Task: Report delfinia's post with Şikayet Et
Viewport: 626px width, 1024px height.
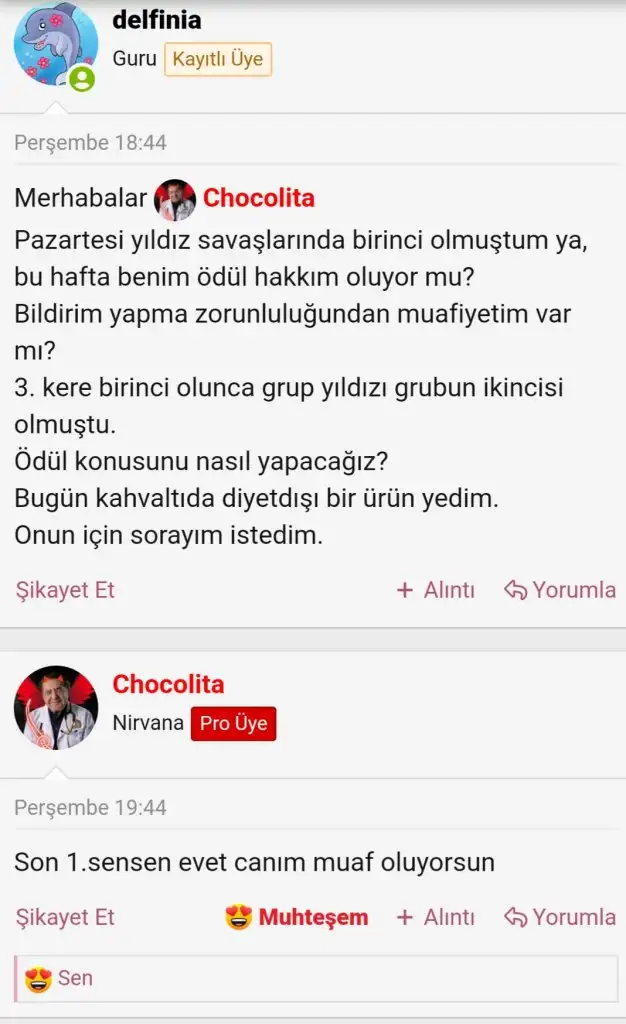Action: click(x=65, y=590)
